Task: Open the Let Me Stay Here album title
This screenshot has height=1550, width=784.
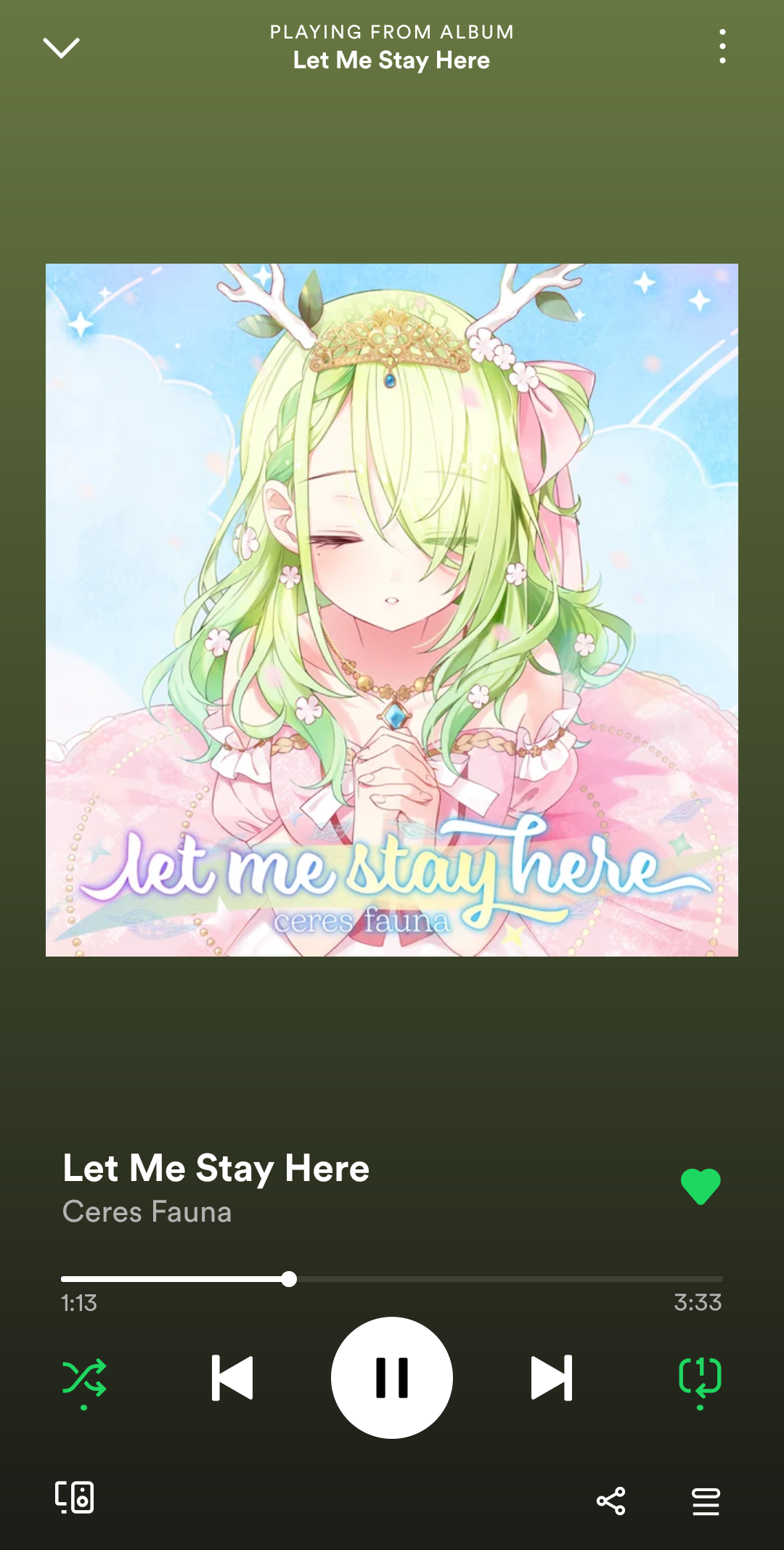Action: point(392,60)
